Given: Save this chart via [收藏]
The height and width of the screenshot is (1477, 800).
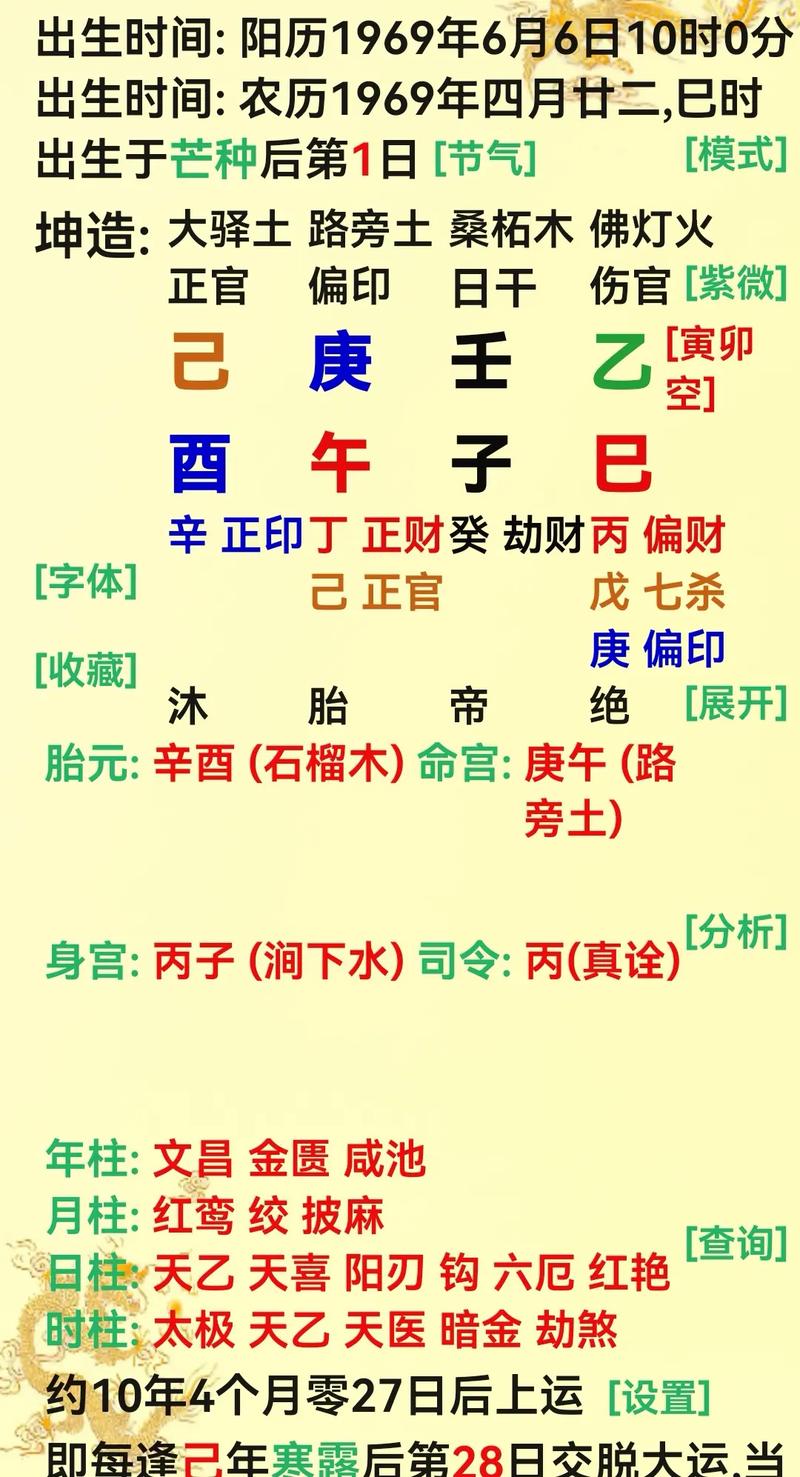Looking at the screenshot, I should tap(86, 670).
